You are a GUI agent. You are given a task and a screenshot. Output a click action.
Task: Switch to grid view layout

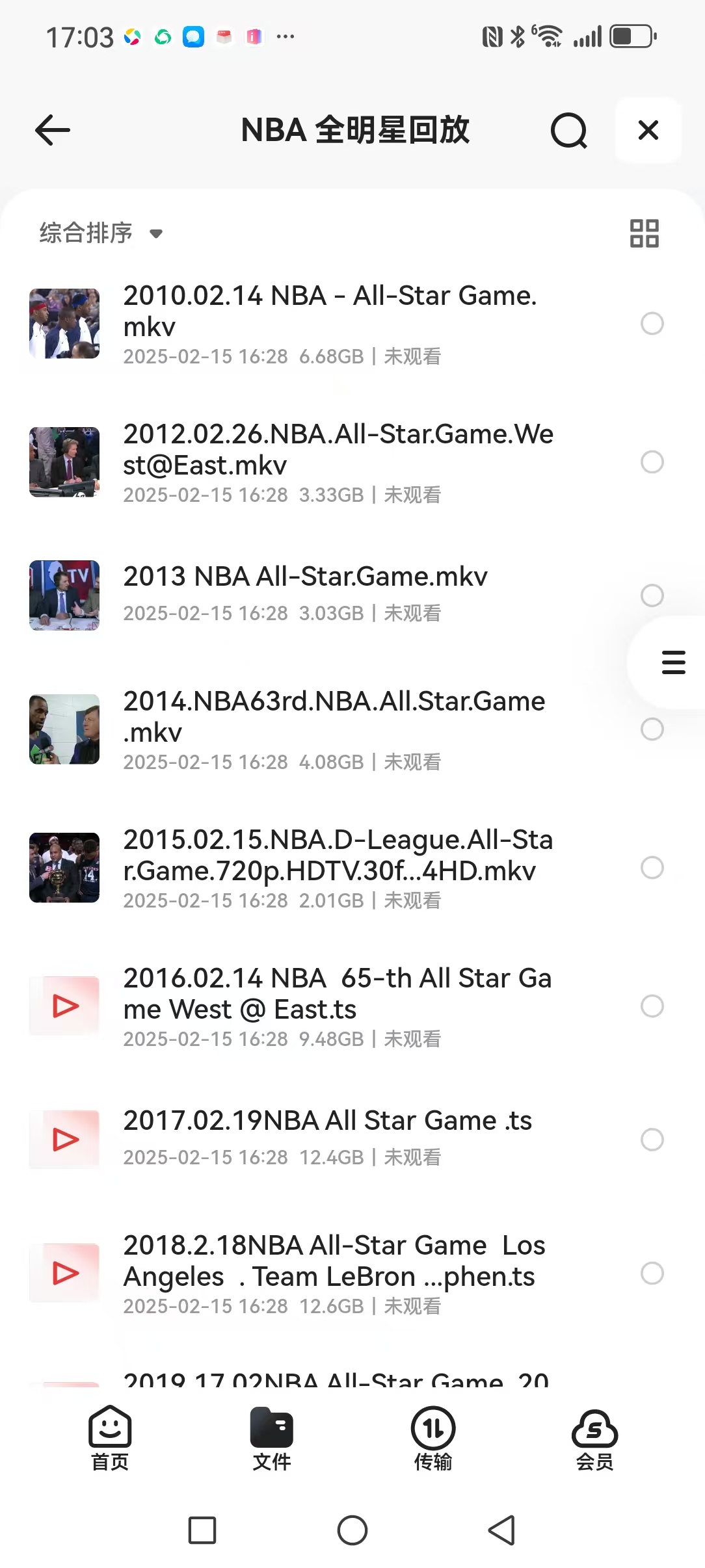point(644,233)
